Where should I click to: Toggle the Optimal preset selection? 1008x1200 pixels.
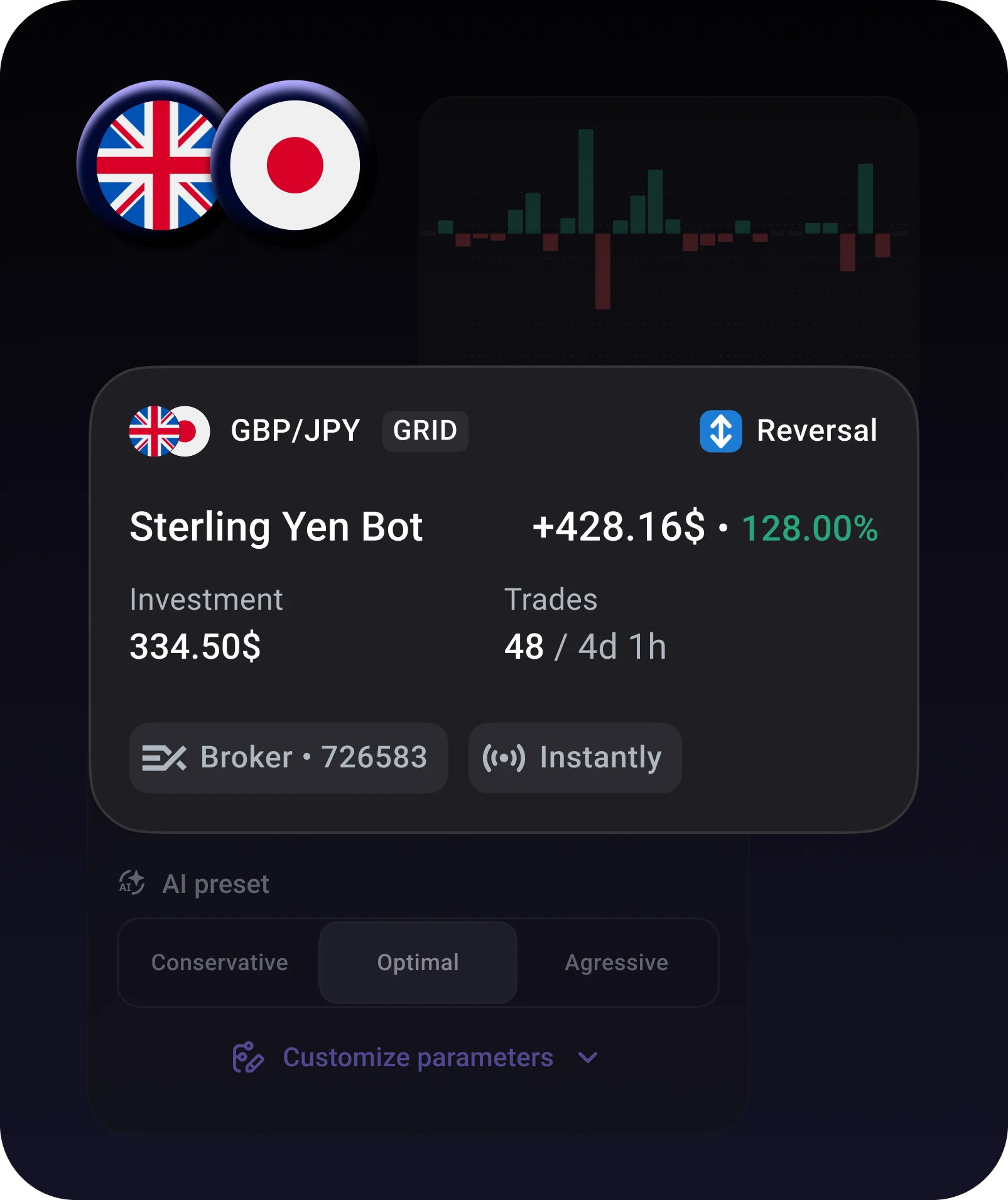point(418,962)
